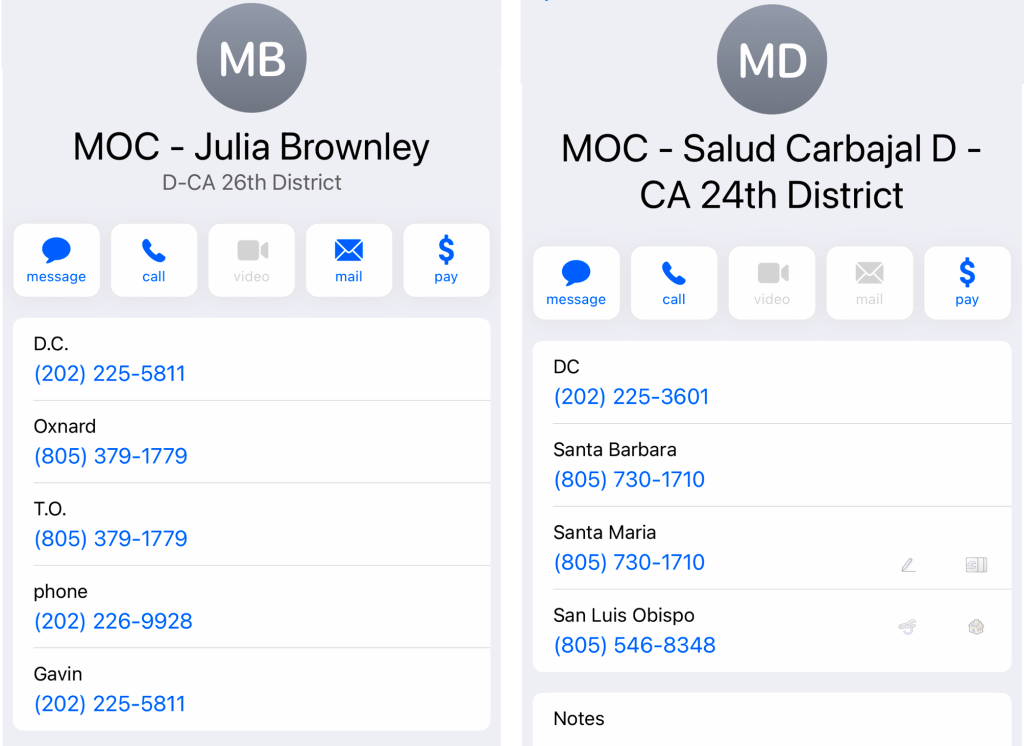Open the Notes field for Carbajal
The image size is (1024, 746).
[771, 719]
